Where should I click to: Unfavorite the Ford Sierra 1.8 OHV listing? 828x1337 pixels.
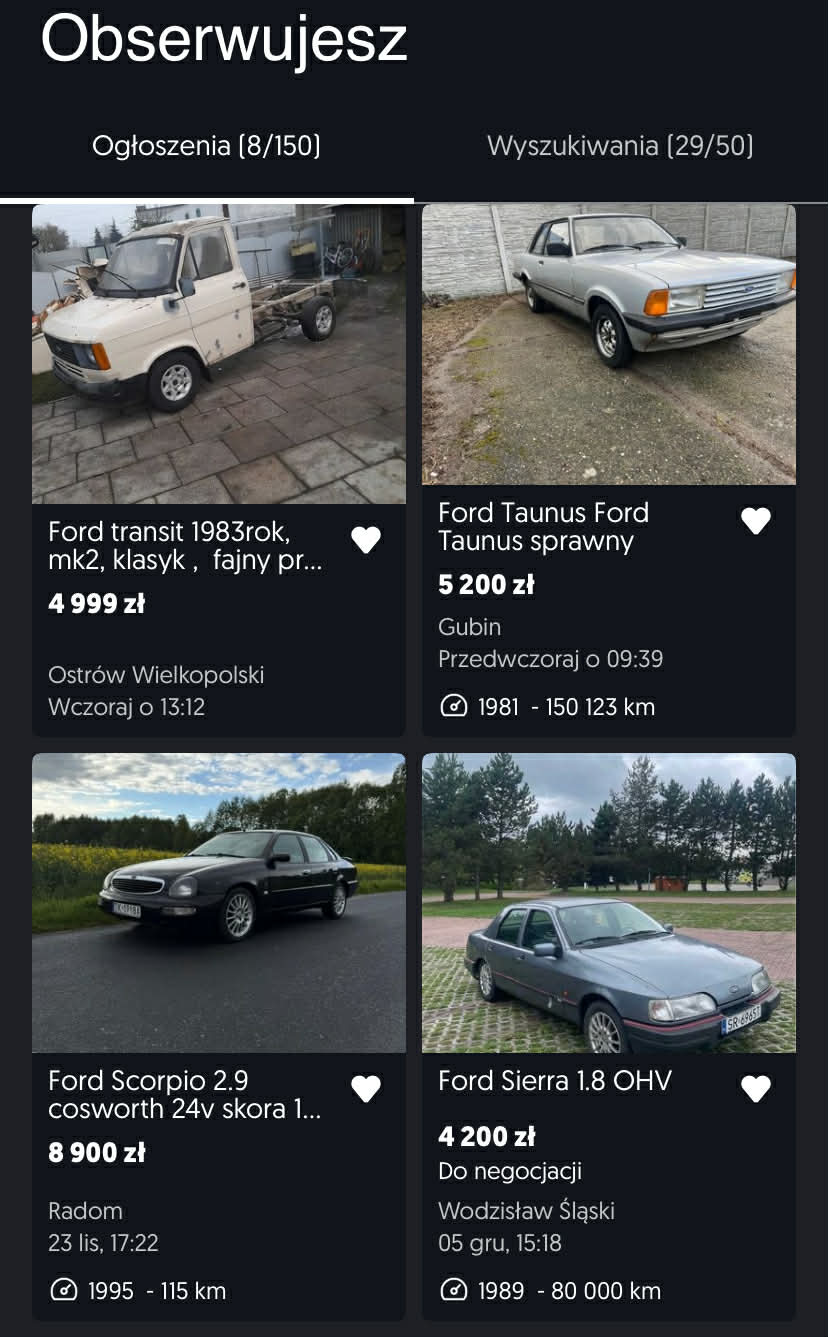click(756, 1089)
